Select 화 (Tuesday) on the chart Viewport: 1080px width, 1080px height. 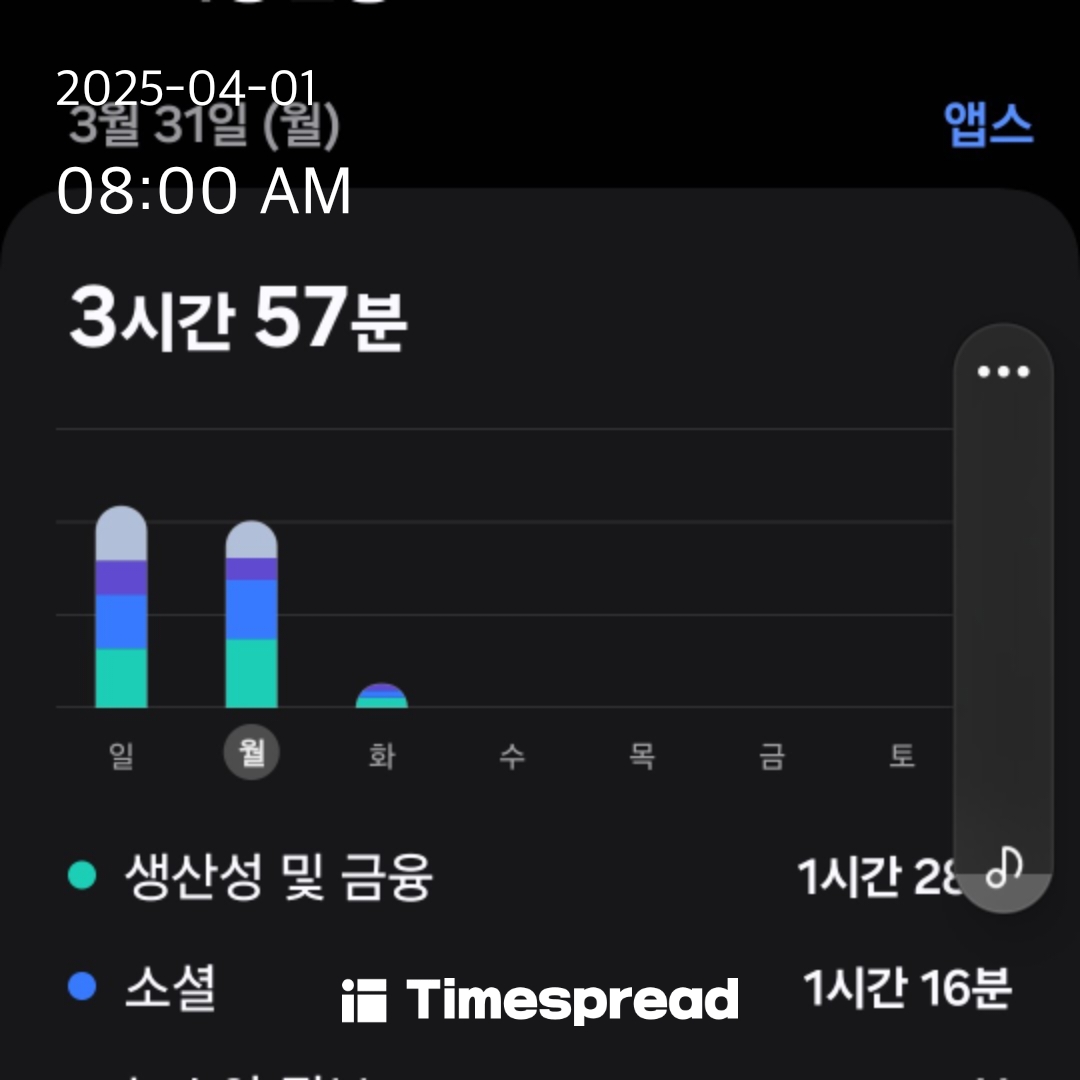click(x=382, y=755)
